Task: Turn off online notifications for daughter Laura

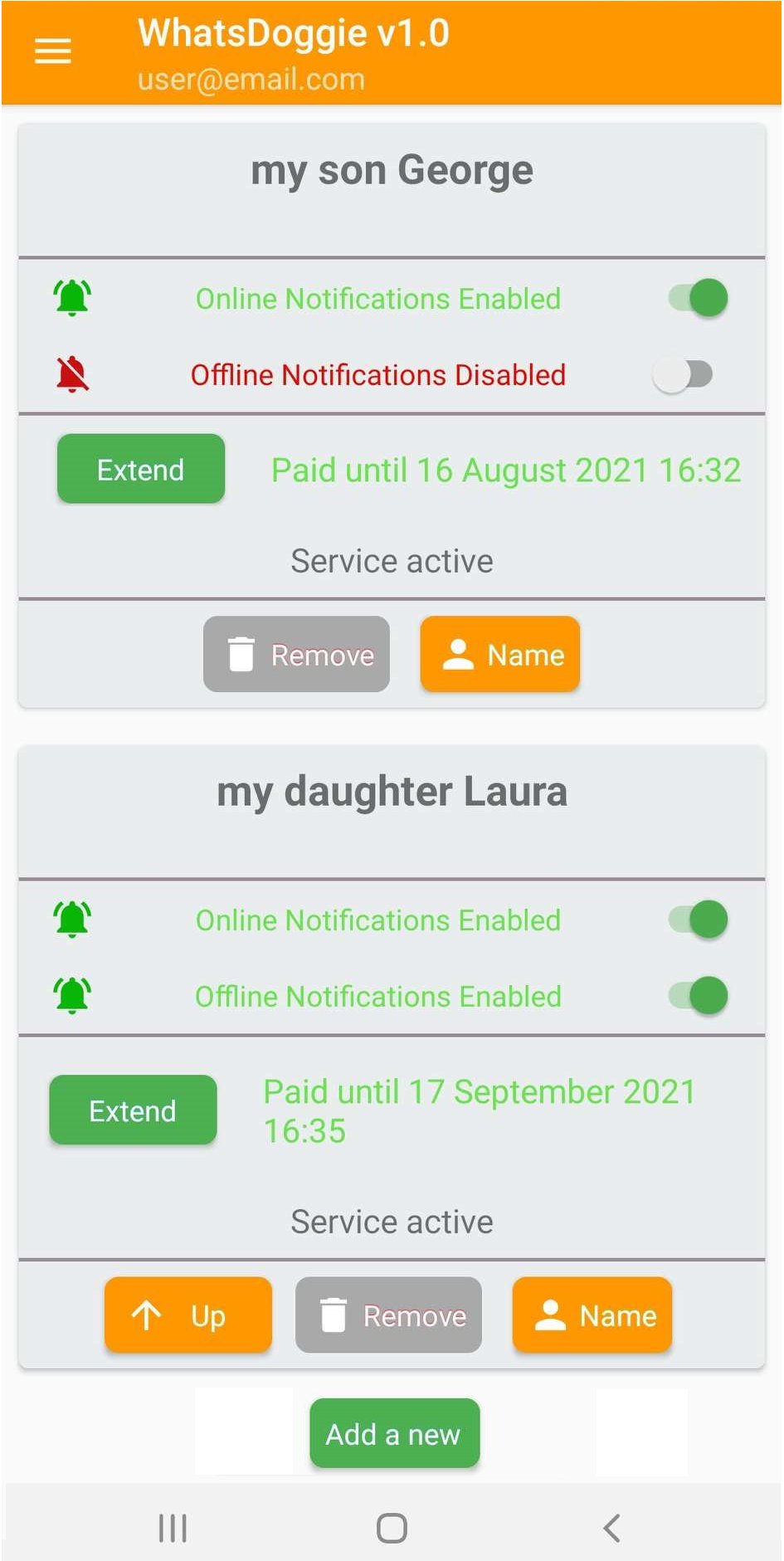Action: [699, 920]
